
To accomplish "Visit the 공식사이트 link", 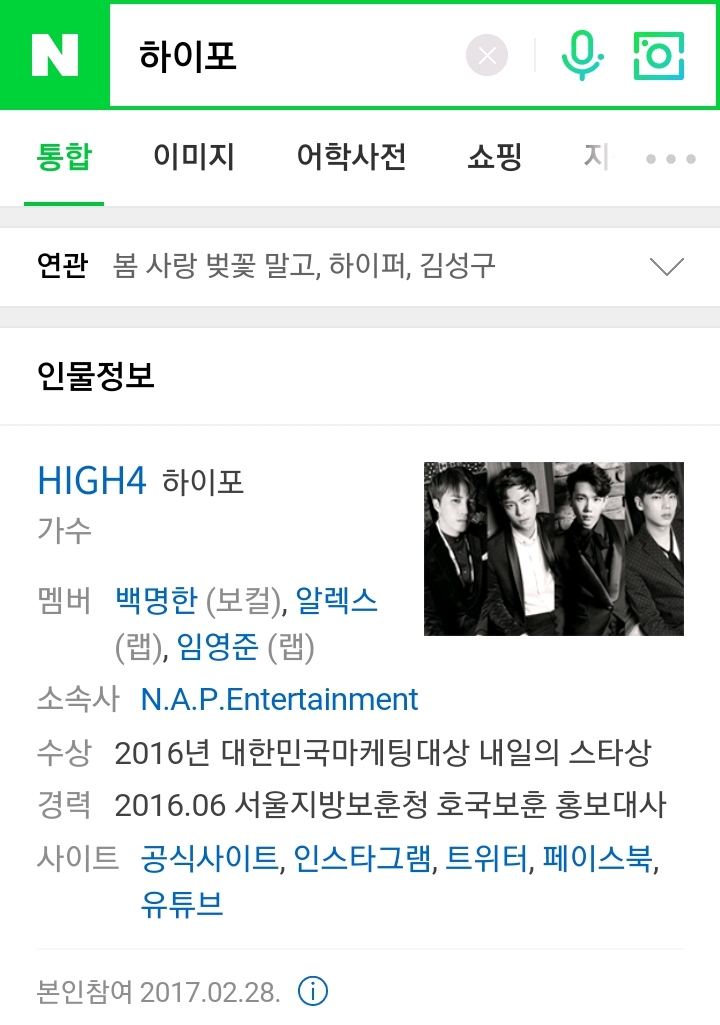I will point(210,858).
